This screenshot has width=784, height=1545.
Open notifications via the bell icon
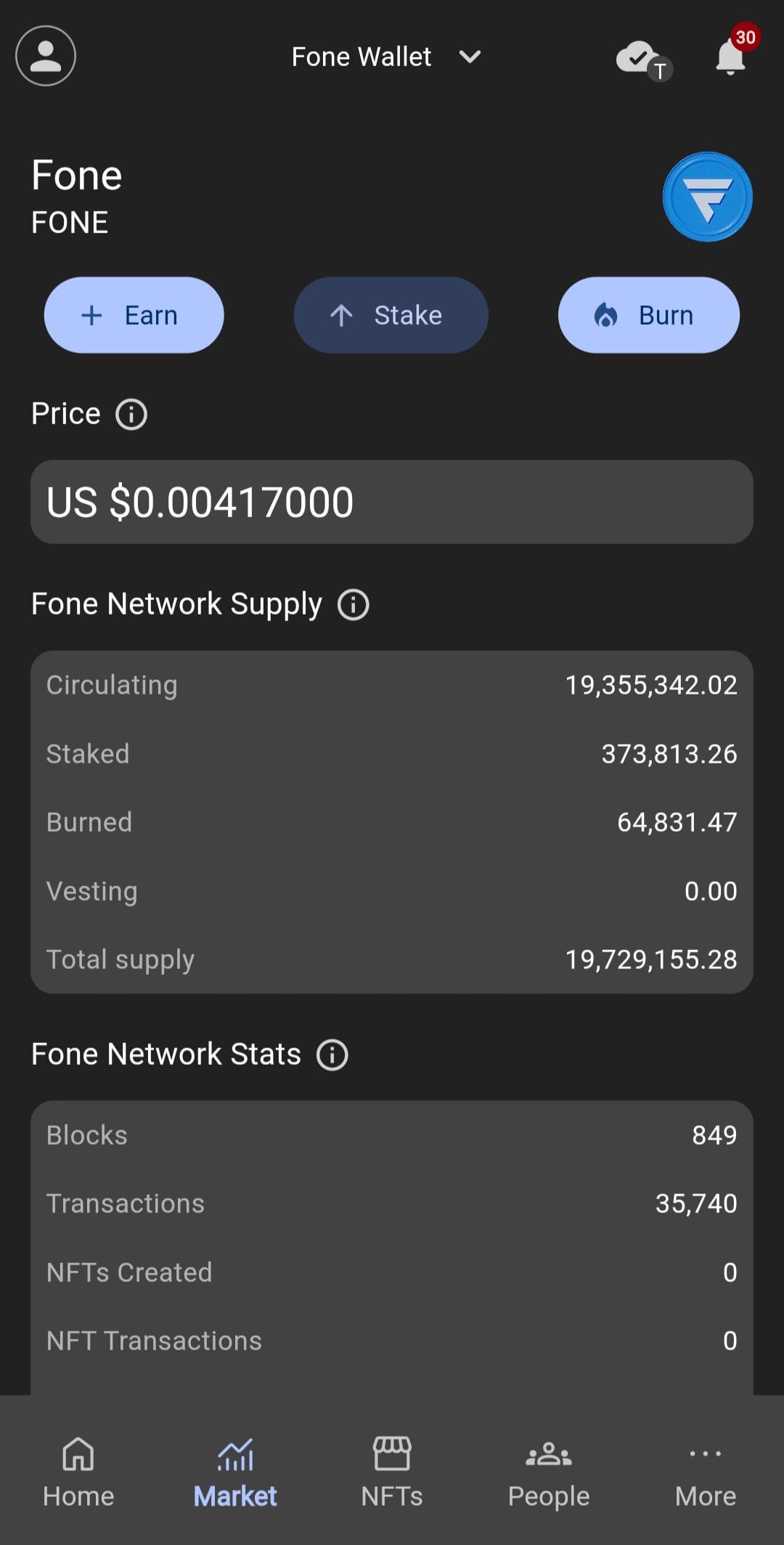[730, 57]
